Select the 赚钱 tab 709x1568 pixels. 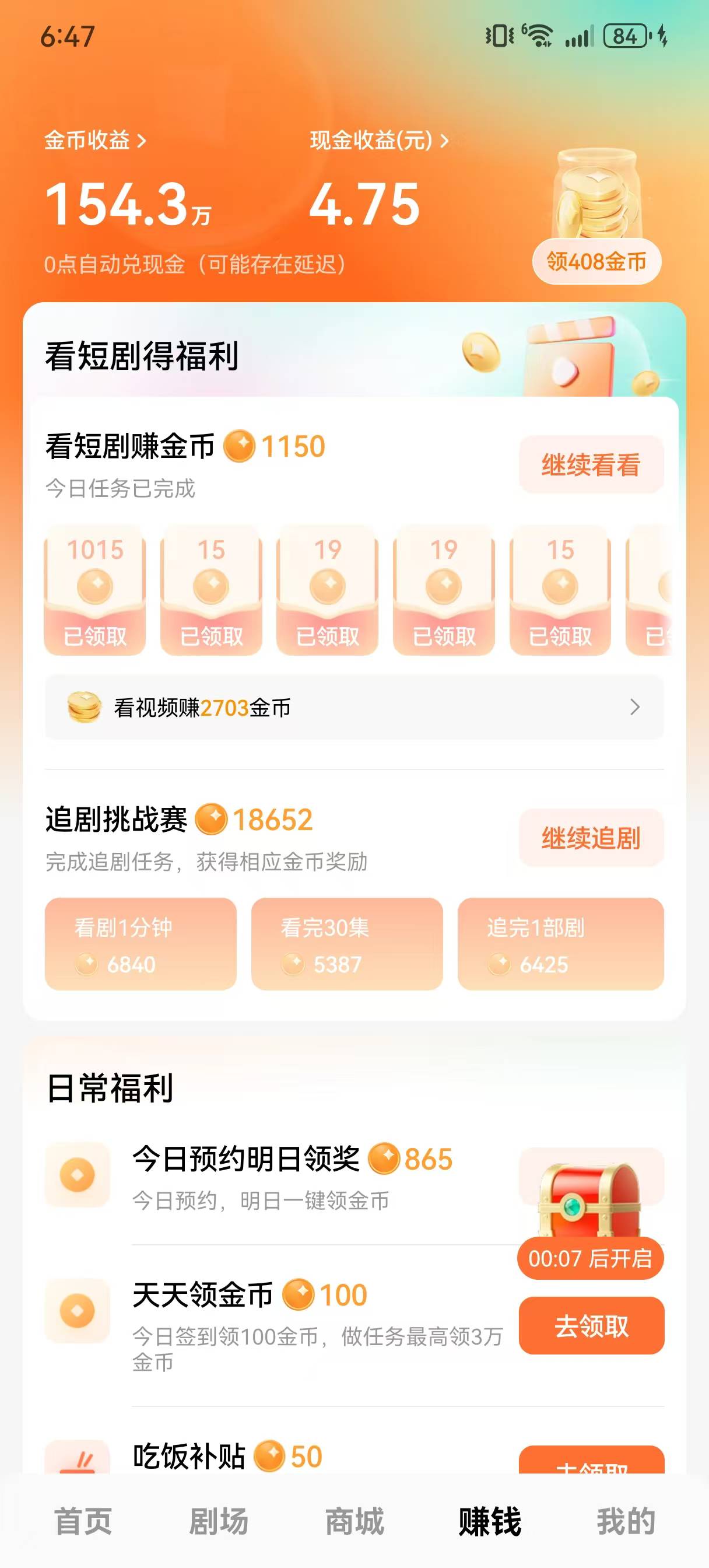click(490, 1521)
